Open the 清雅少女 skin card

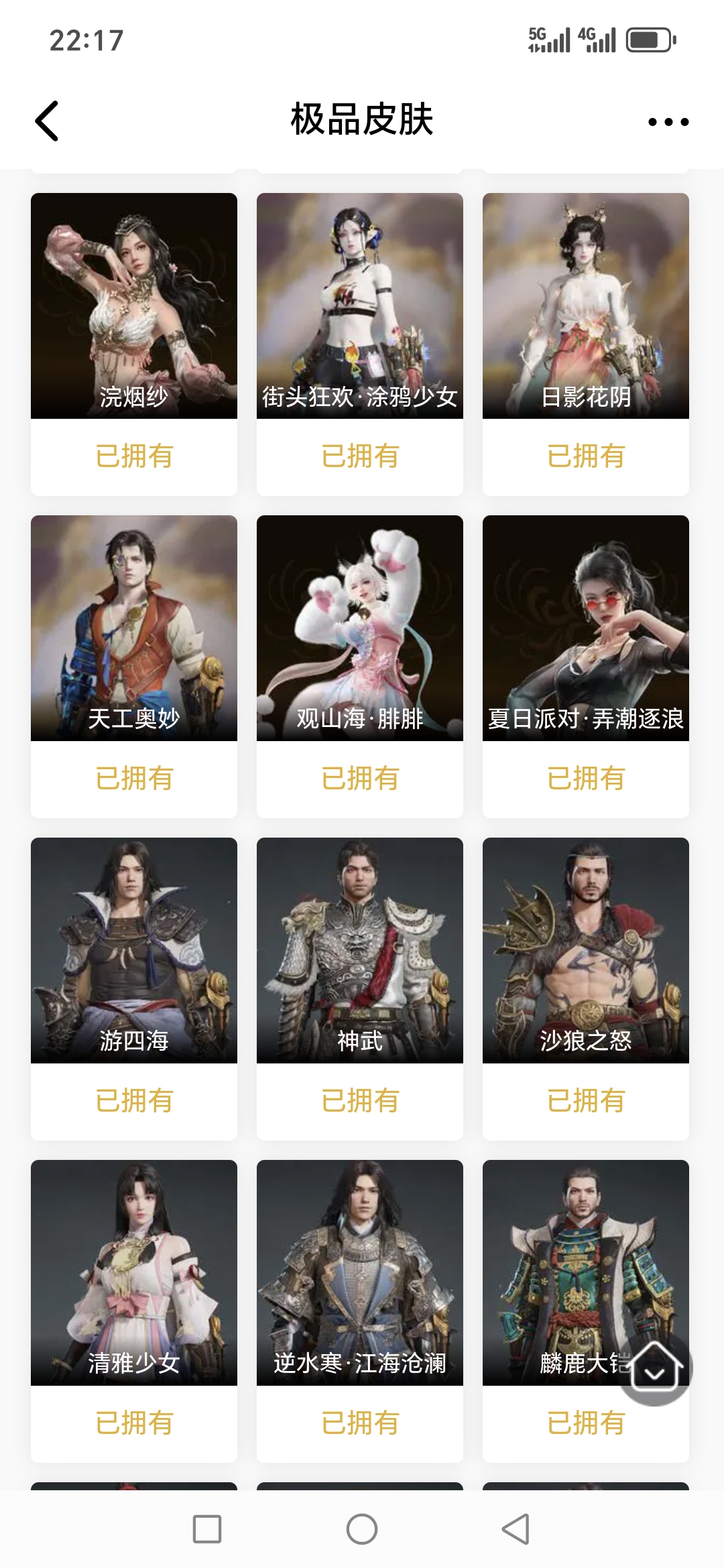tap(134, 1273)
